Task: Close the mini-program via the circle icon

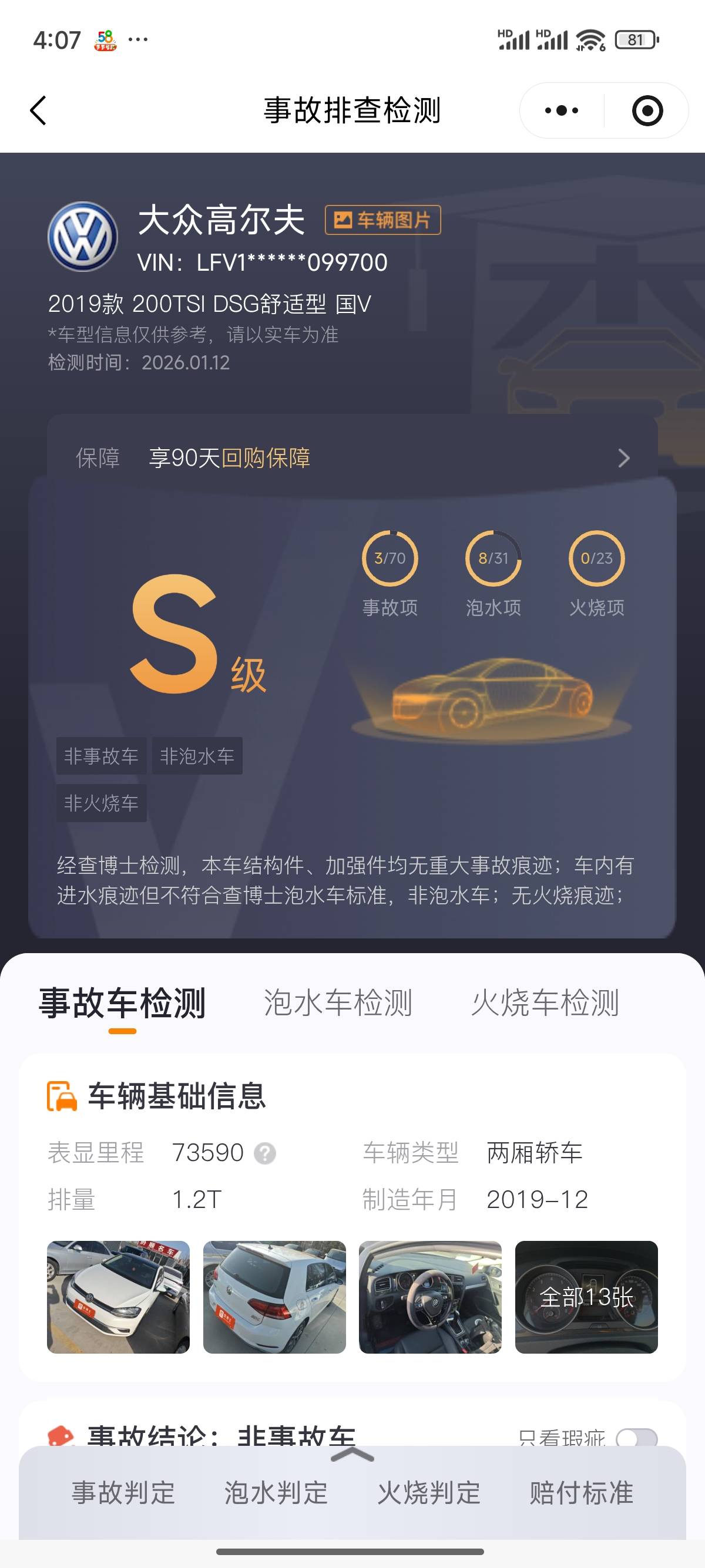Action: 647,111
